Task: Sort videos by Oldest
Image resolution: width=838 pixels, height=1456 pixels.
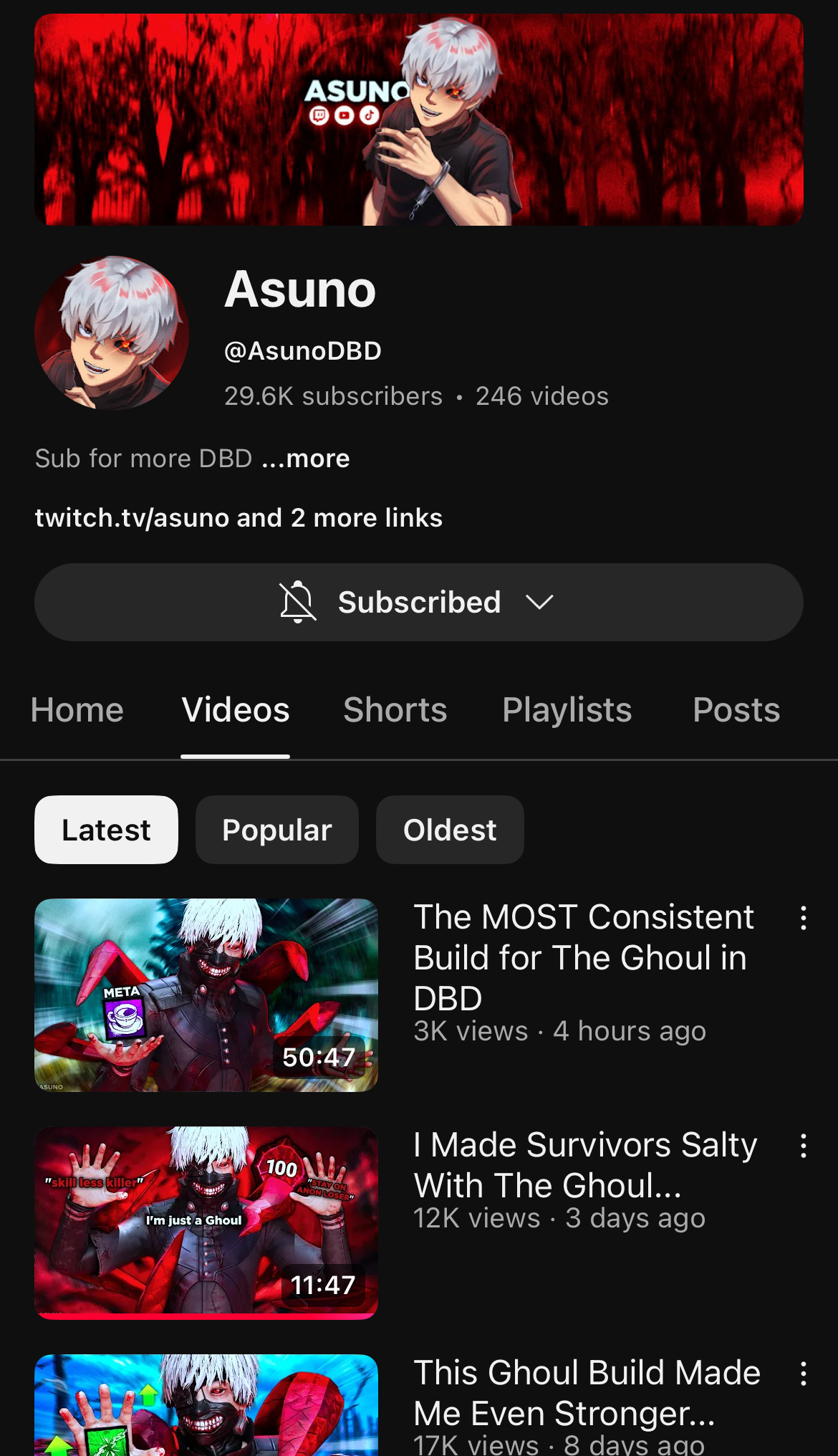Action: click(450, 830)
